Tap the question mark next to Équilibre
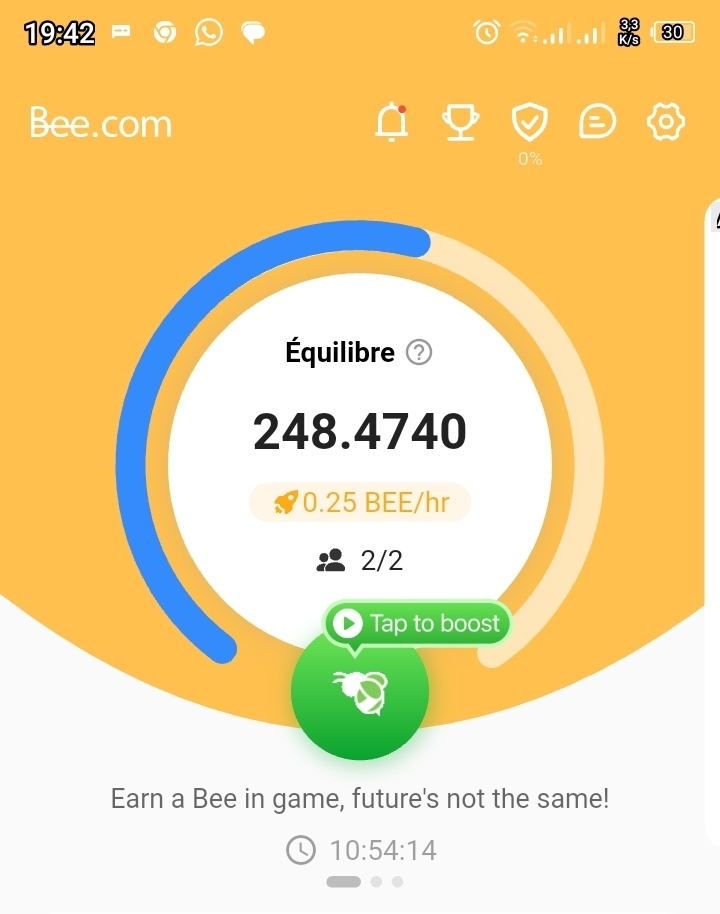Viewport: 720px width, 914px height. tap(420, 353)
